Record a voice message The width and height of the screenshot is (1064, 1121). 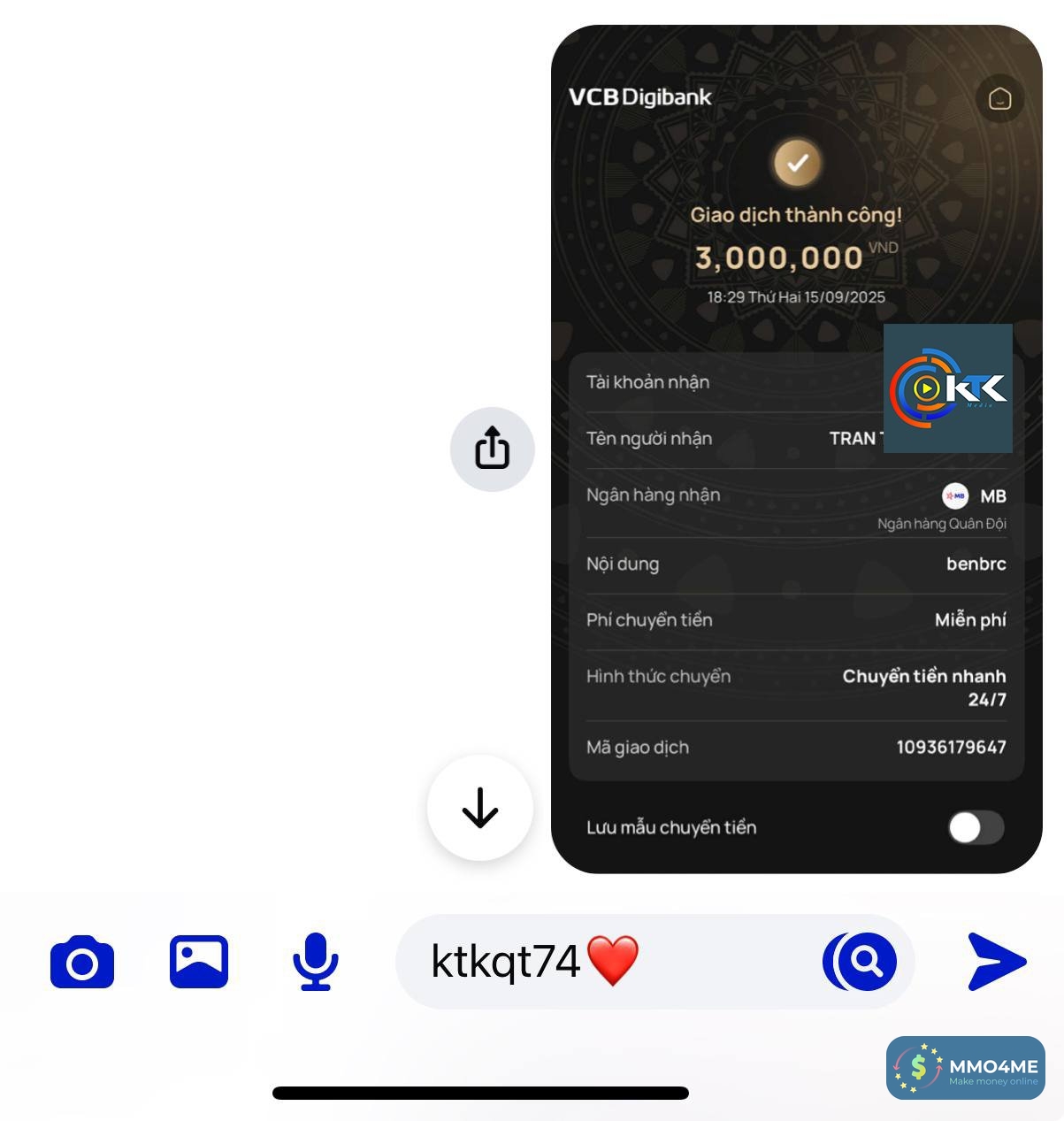tap(315, 962)
